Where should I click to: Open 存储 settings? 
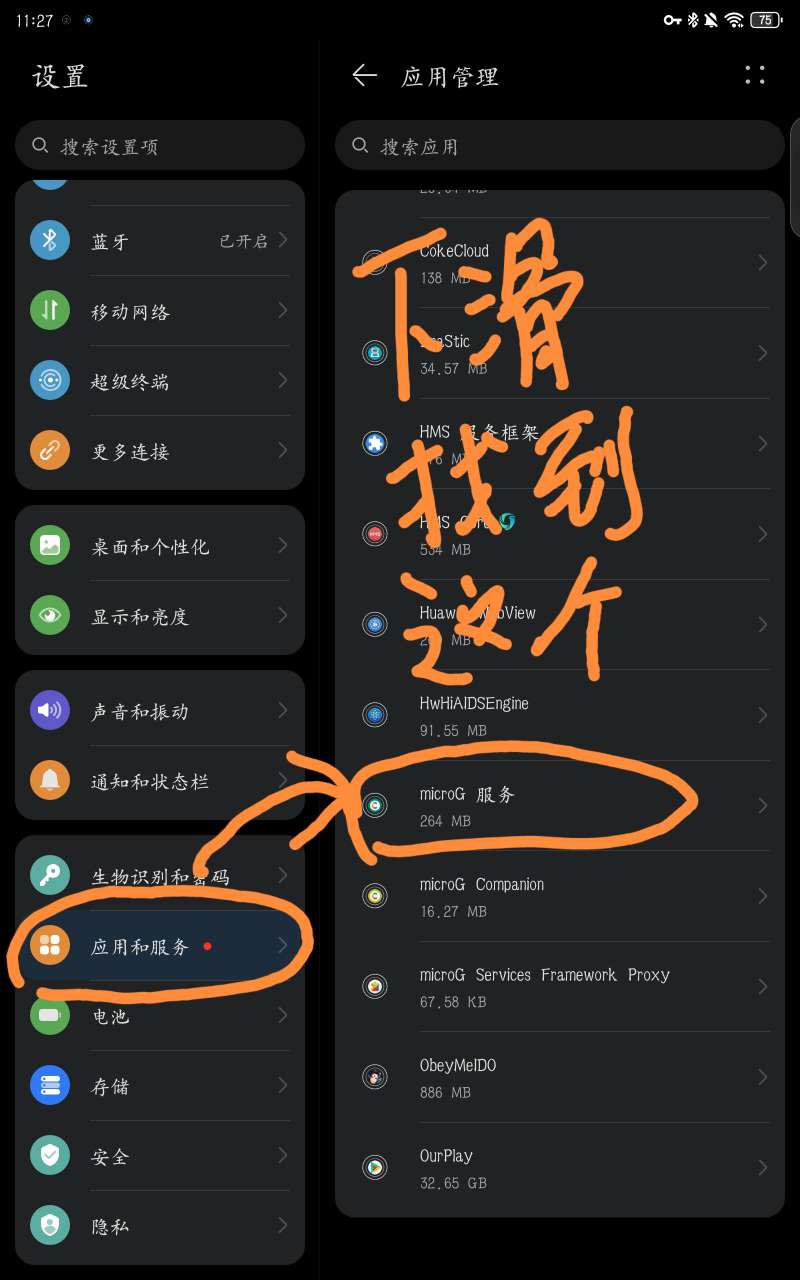click(160, 1086)
